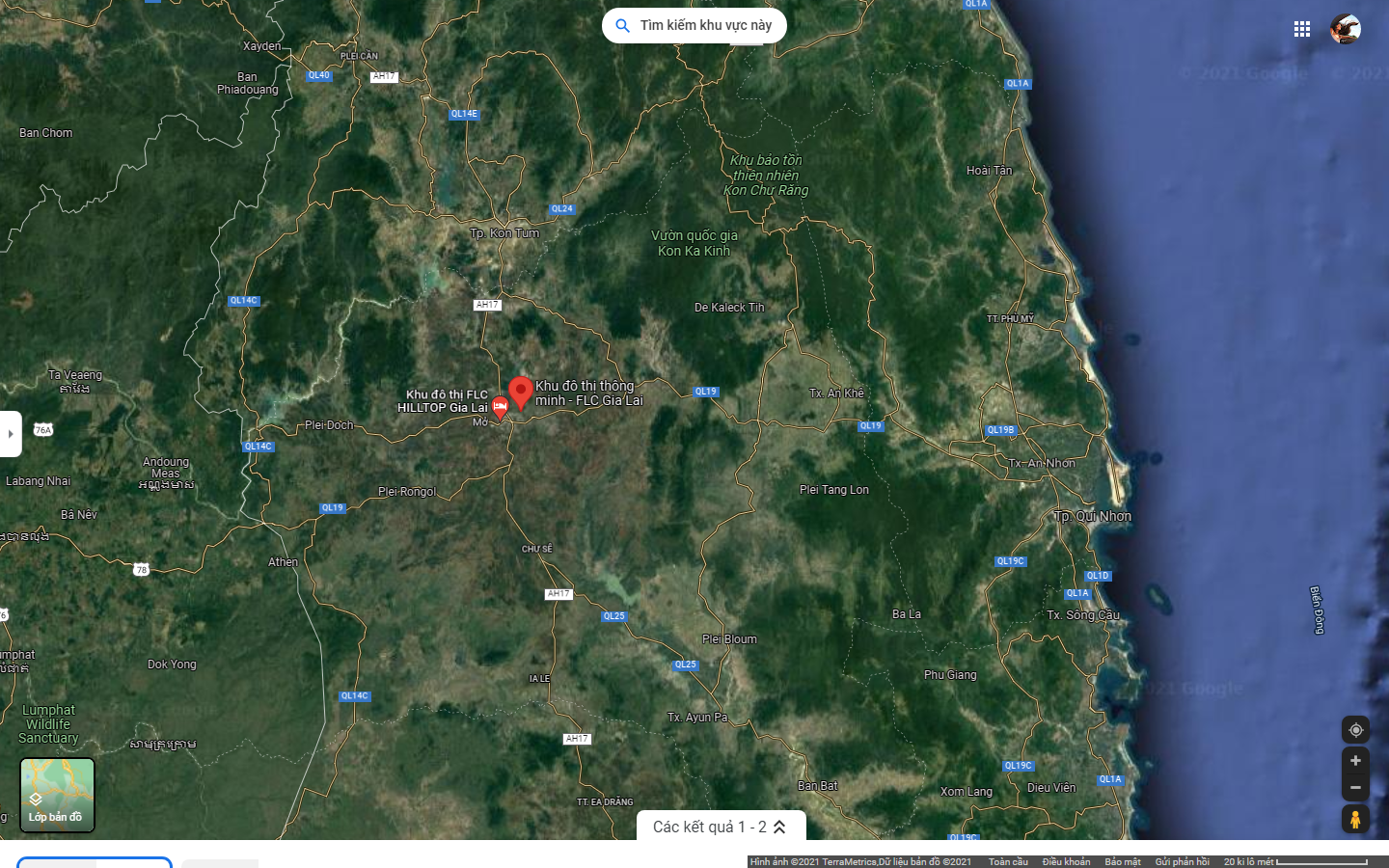Open the 'Bảo mật' link
Screen dimensions: 1389x868
click(1123, 861)
